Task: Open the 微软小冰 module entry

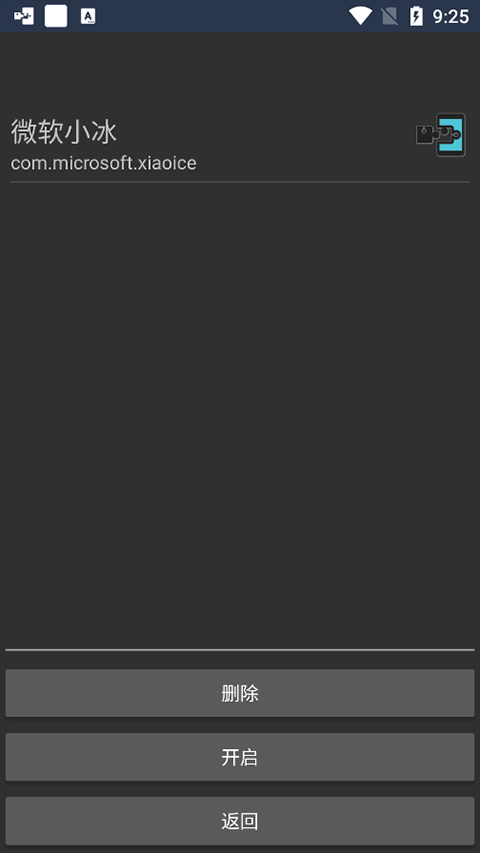Action: pyautogui.click(x=240, y=143)
